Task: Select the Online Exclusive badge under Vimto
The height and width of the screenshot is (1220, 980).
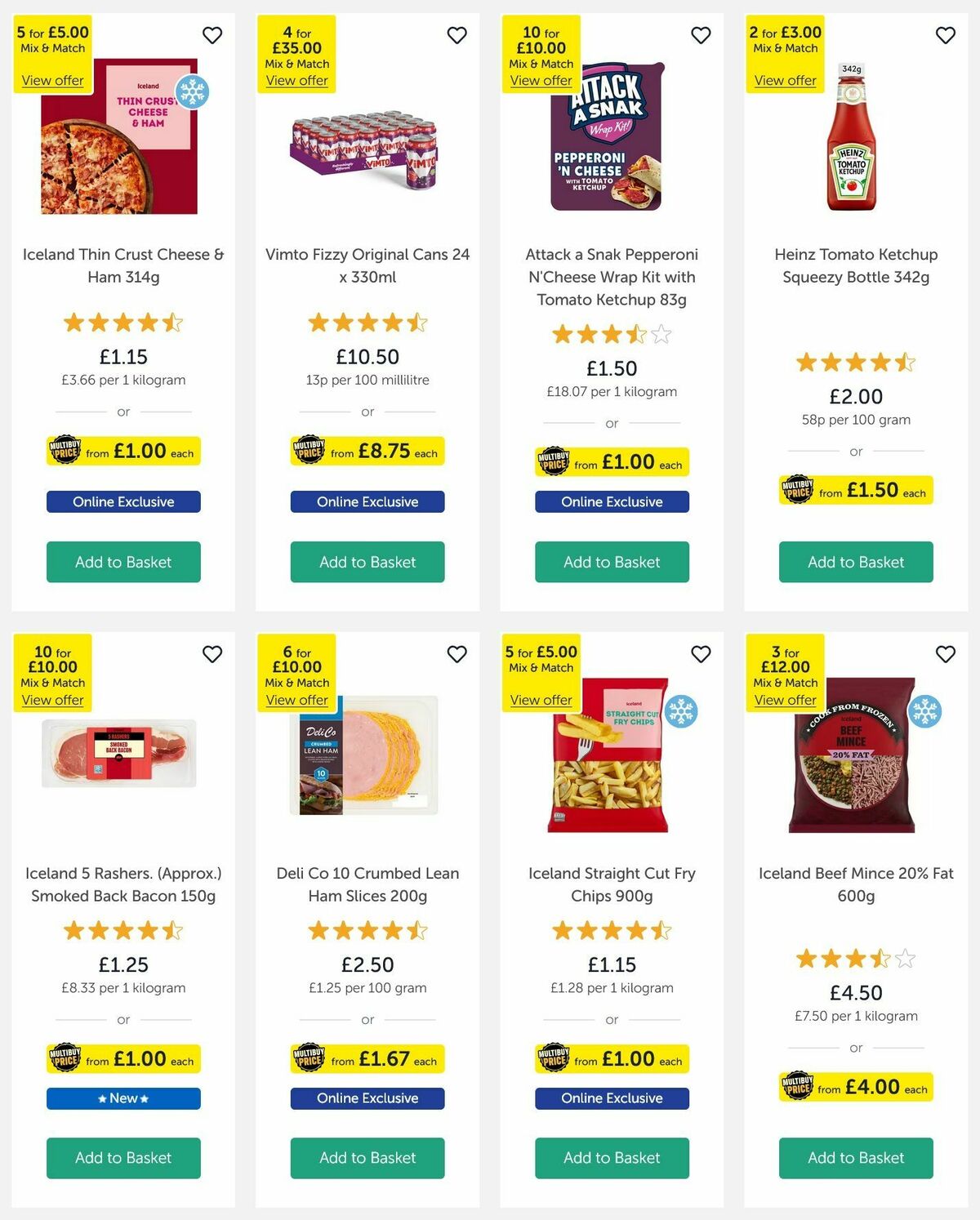Action: pos(367,501)
